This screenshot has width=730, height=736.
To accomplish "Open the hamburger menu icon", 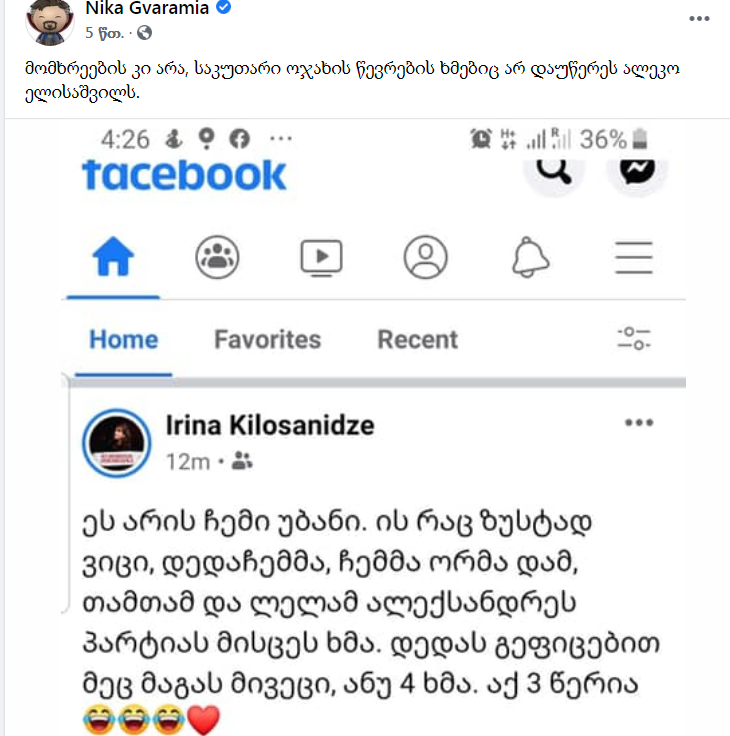I will (x=633, y=257).
